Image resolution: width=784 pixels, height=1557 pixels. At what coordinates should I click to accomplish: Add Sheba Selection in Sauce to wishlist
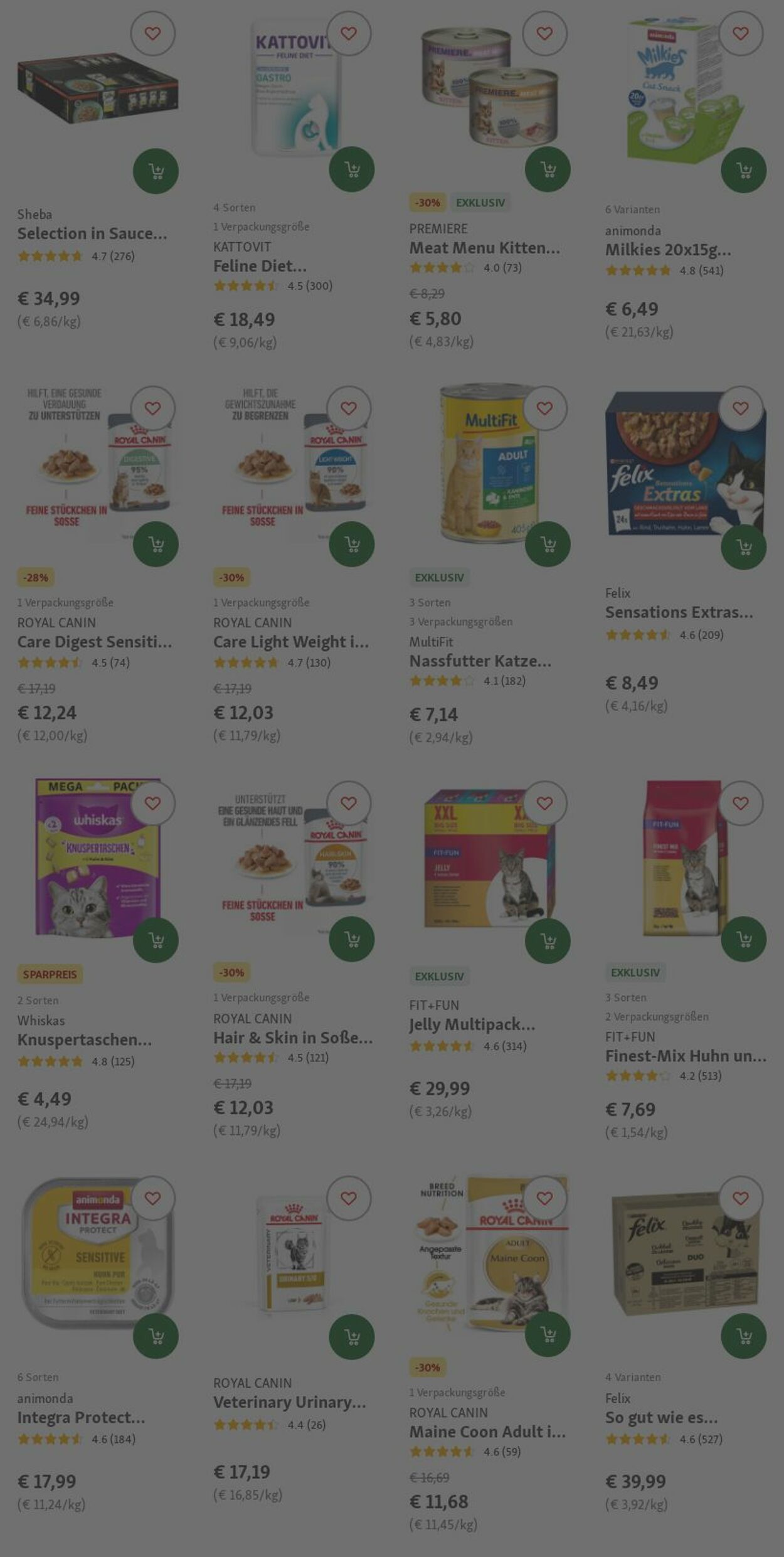coord(152,34)
